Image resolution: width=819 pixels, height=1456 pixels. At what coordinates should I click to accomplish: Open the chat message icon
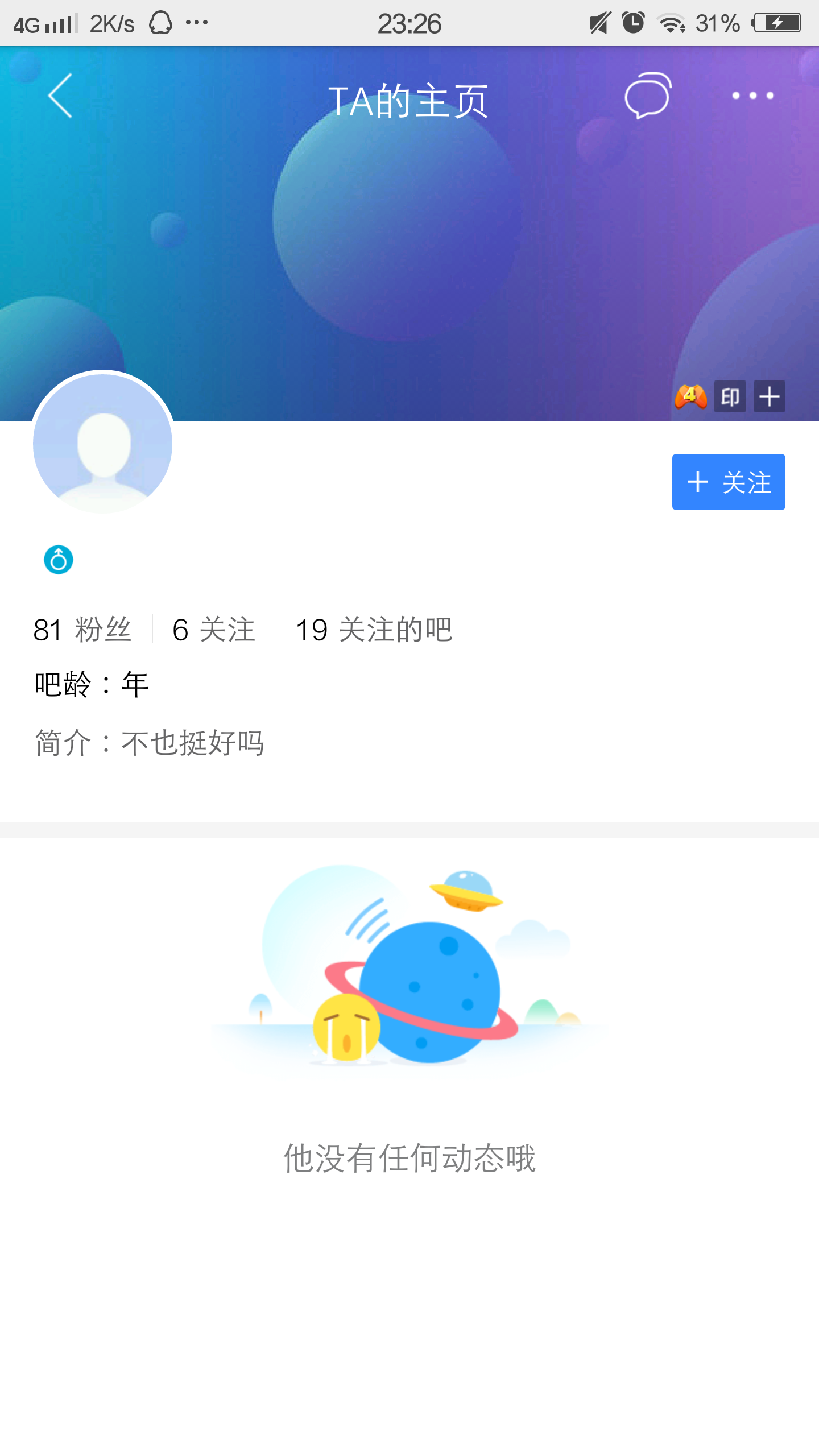pyautogui.click(x=648, y=96)
